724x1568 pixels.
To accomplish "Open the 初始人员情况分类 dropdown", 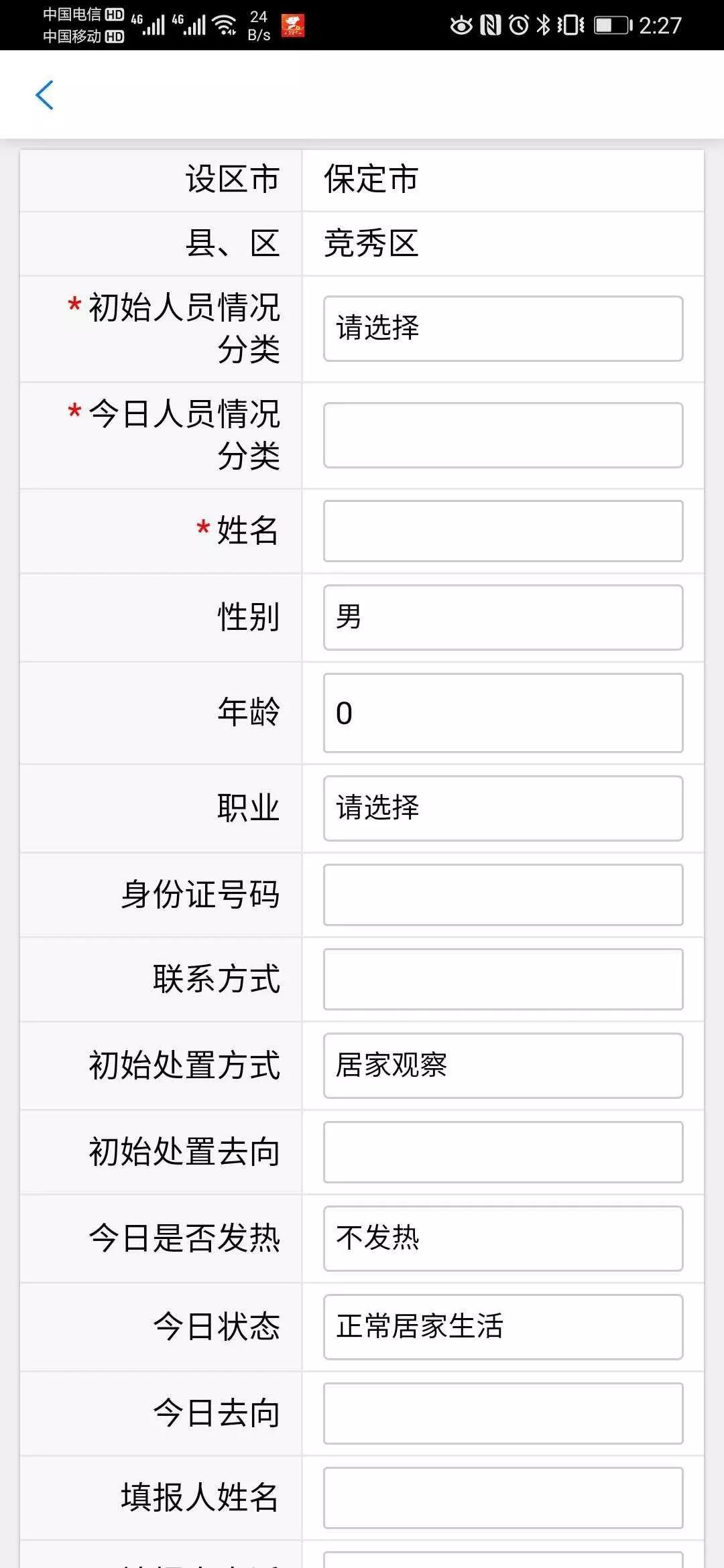I will pos(503,328).
